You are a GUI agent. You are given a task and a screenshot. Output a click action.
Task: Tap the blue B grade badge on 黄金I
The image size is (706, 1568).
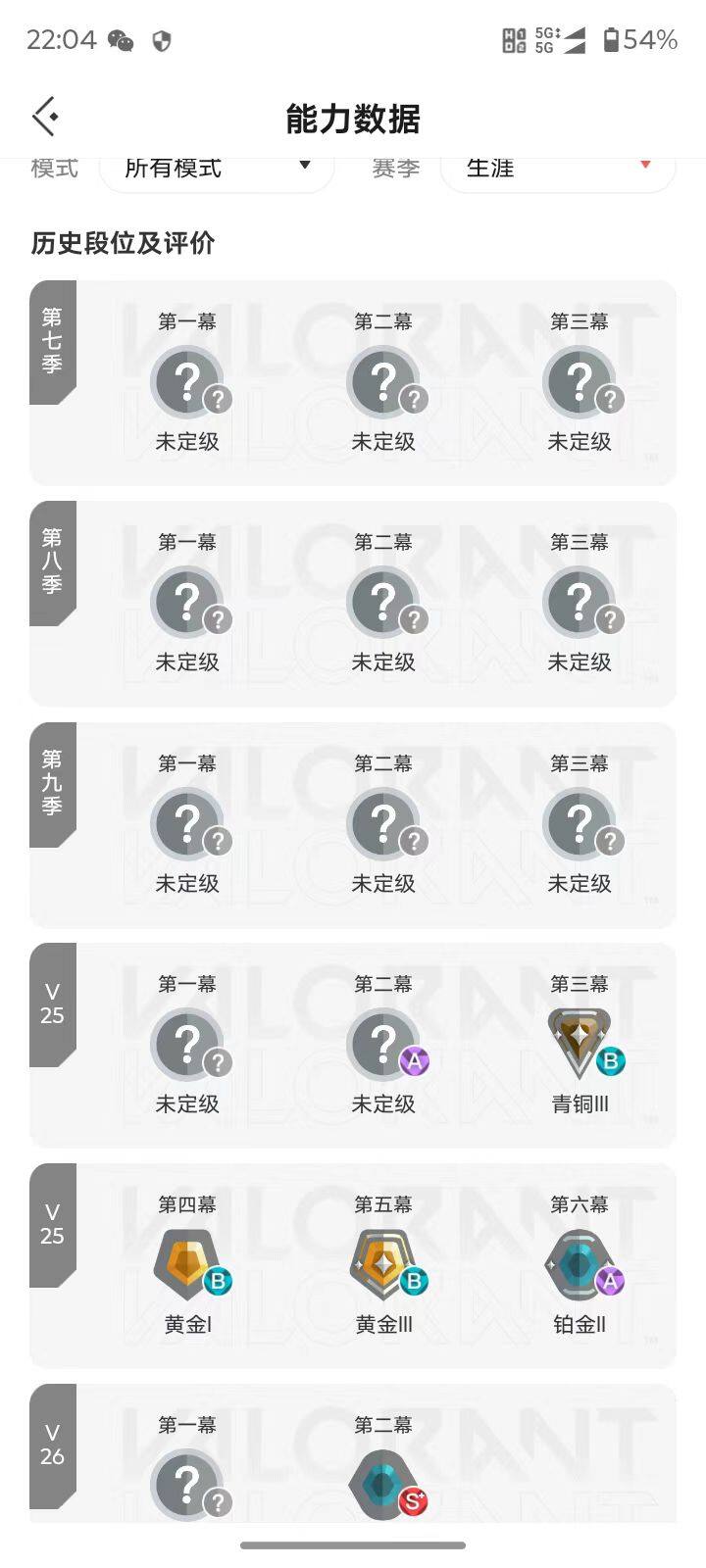tap(220, 1282)
